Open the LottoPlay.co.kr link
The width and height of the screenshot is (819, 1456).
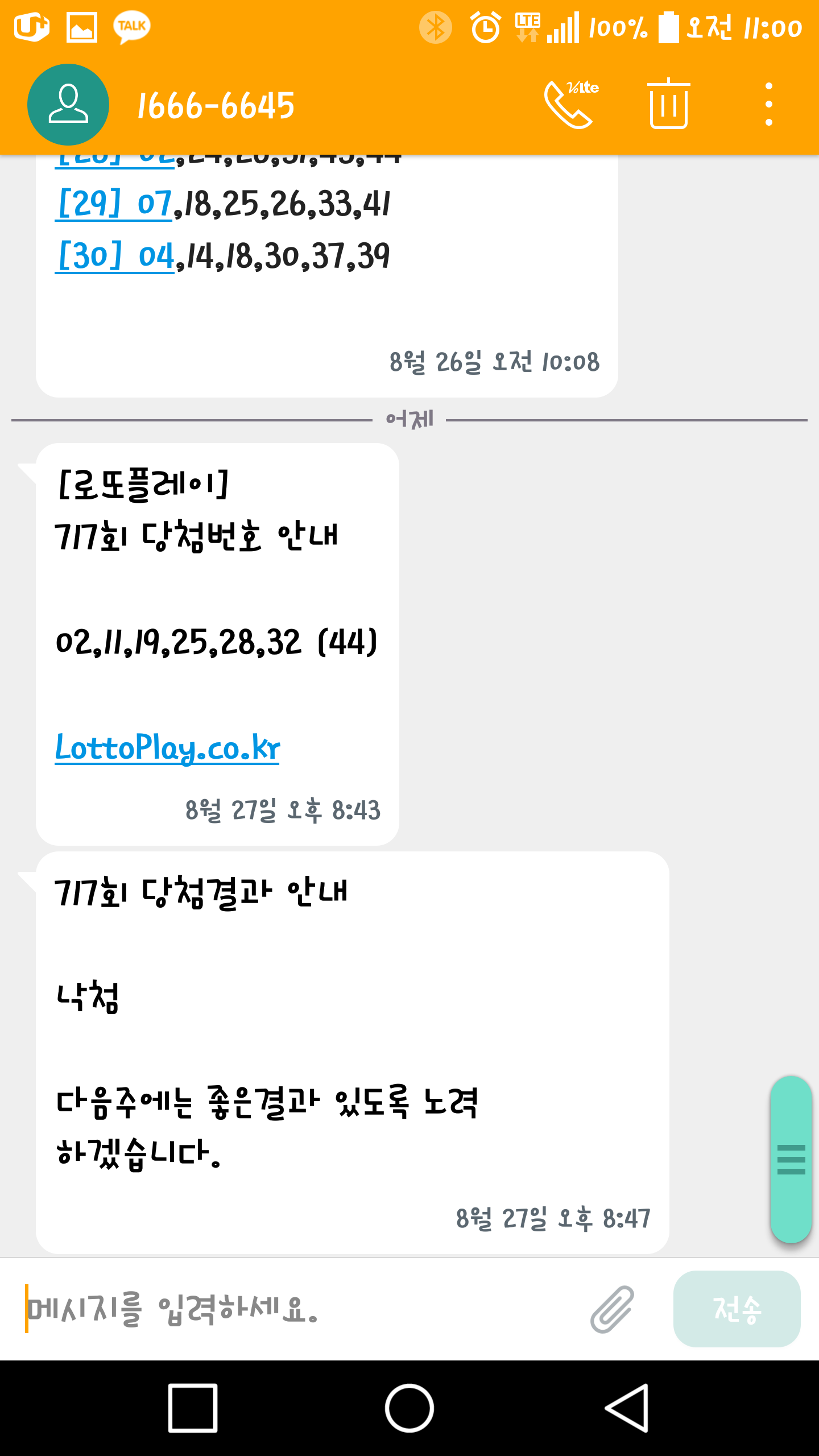pos(167,747)
